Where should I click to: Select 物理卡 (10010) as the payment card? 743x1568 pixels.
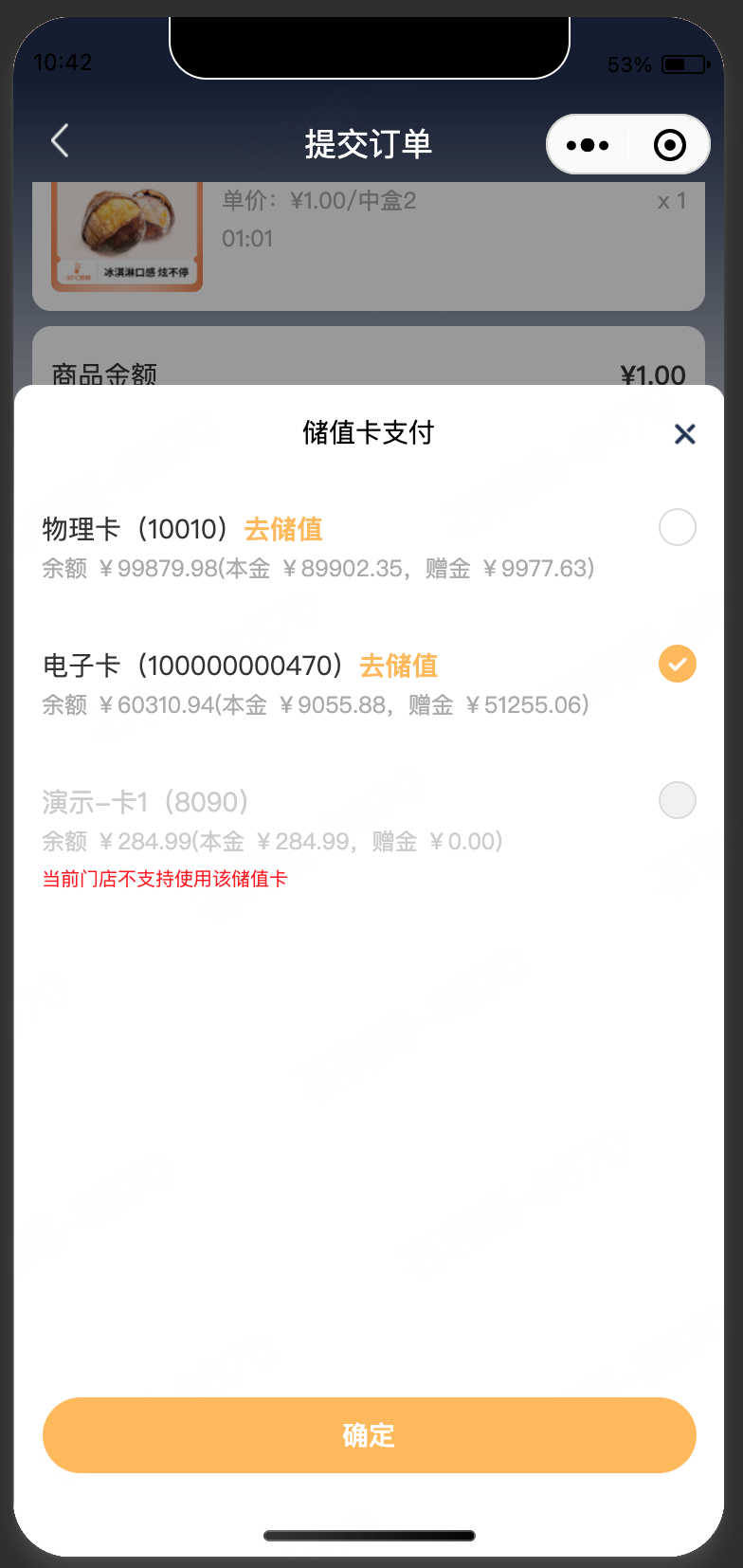[677, 527]
